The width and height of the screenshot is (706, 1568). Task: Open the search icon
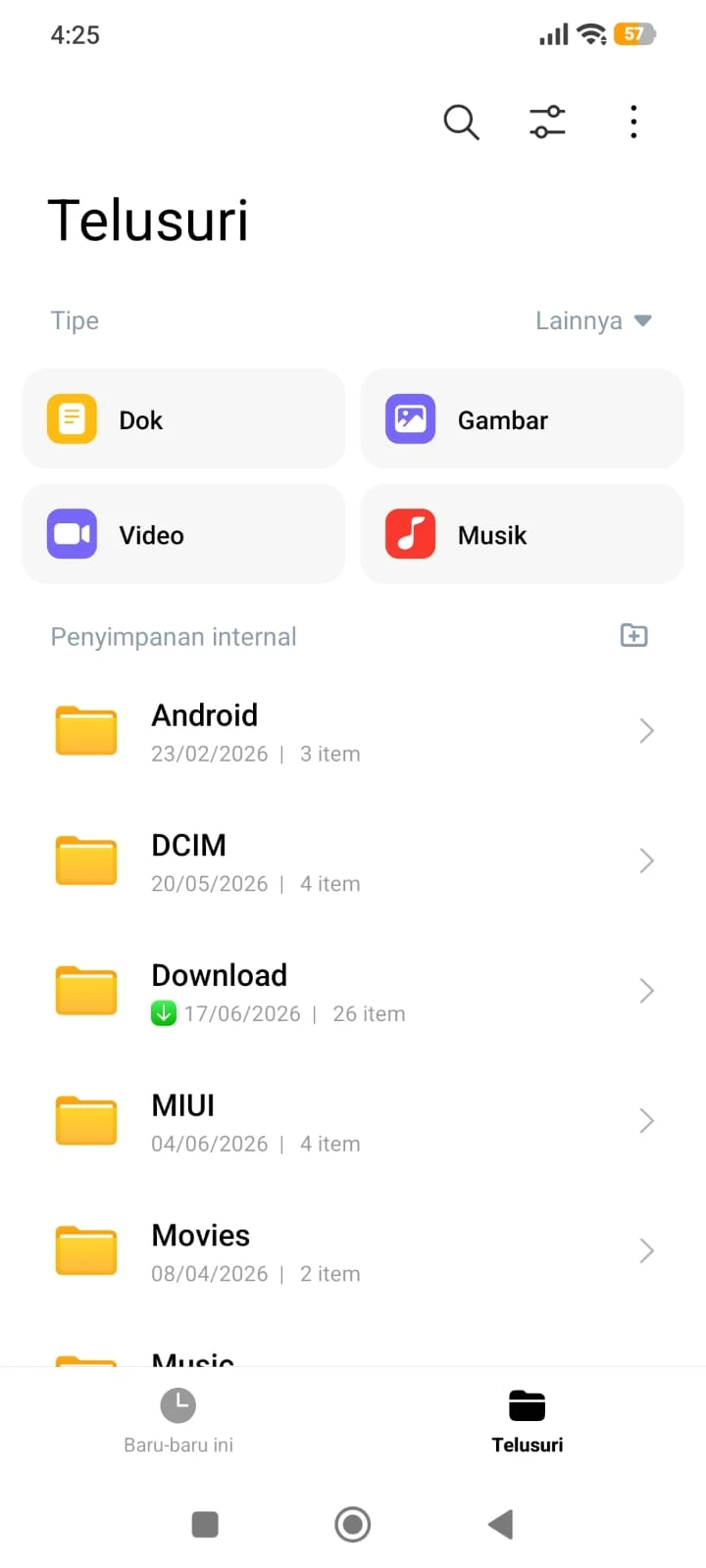(461, 122)
